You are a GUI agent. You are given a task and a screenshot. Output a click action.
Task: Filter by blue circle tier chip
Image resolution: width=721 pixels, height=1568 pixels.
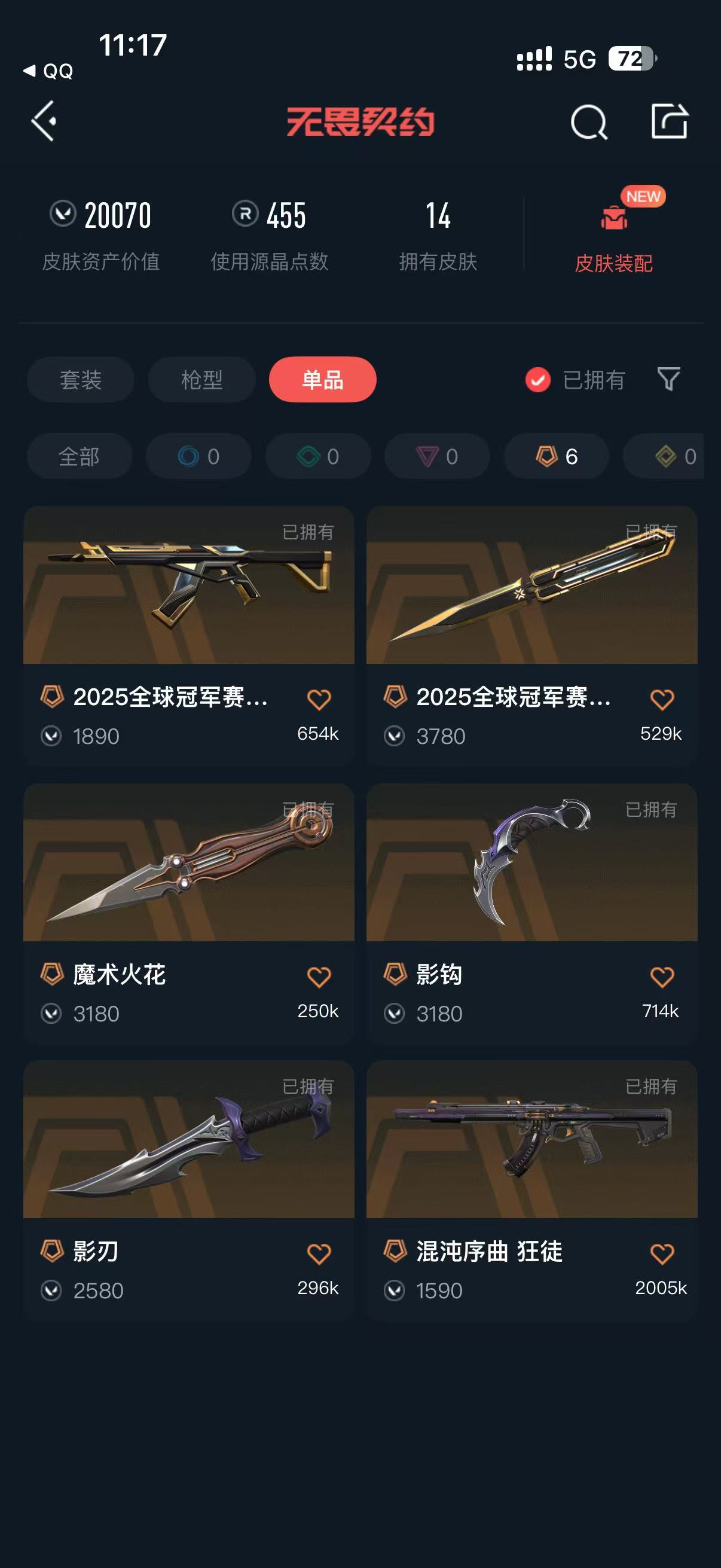tap(198, 456)
